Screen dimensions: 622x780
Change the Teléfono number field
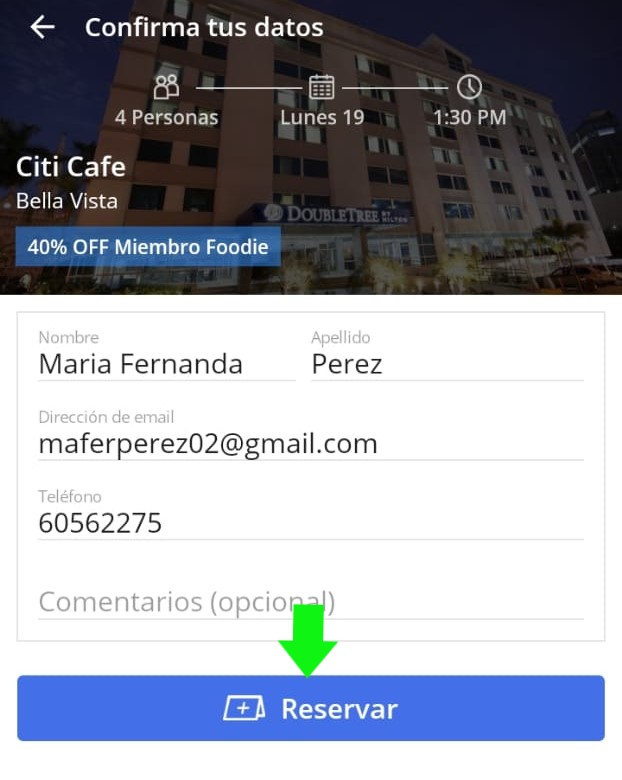coord(310,522)
